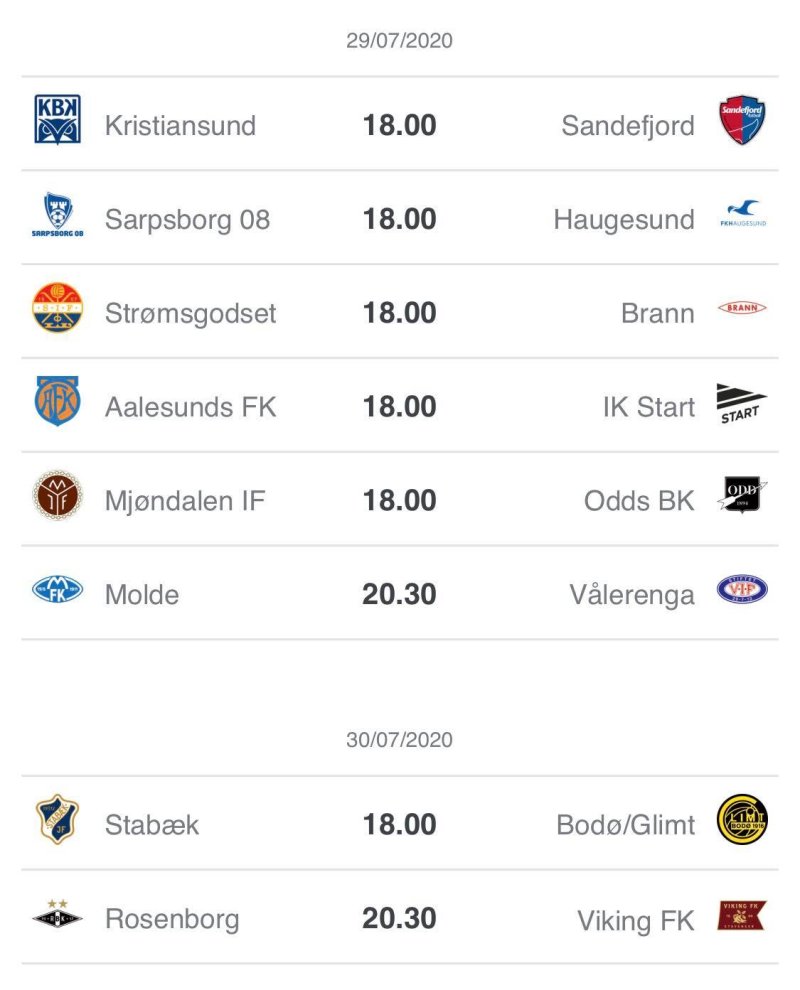The height and width of the screenshot is (990, 800).
Task: Open the Sarpsborg 08 vs Haugesund fixture
Action: click(399, 219)
